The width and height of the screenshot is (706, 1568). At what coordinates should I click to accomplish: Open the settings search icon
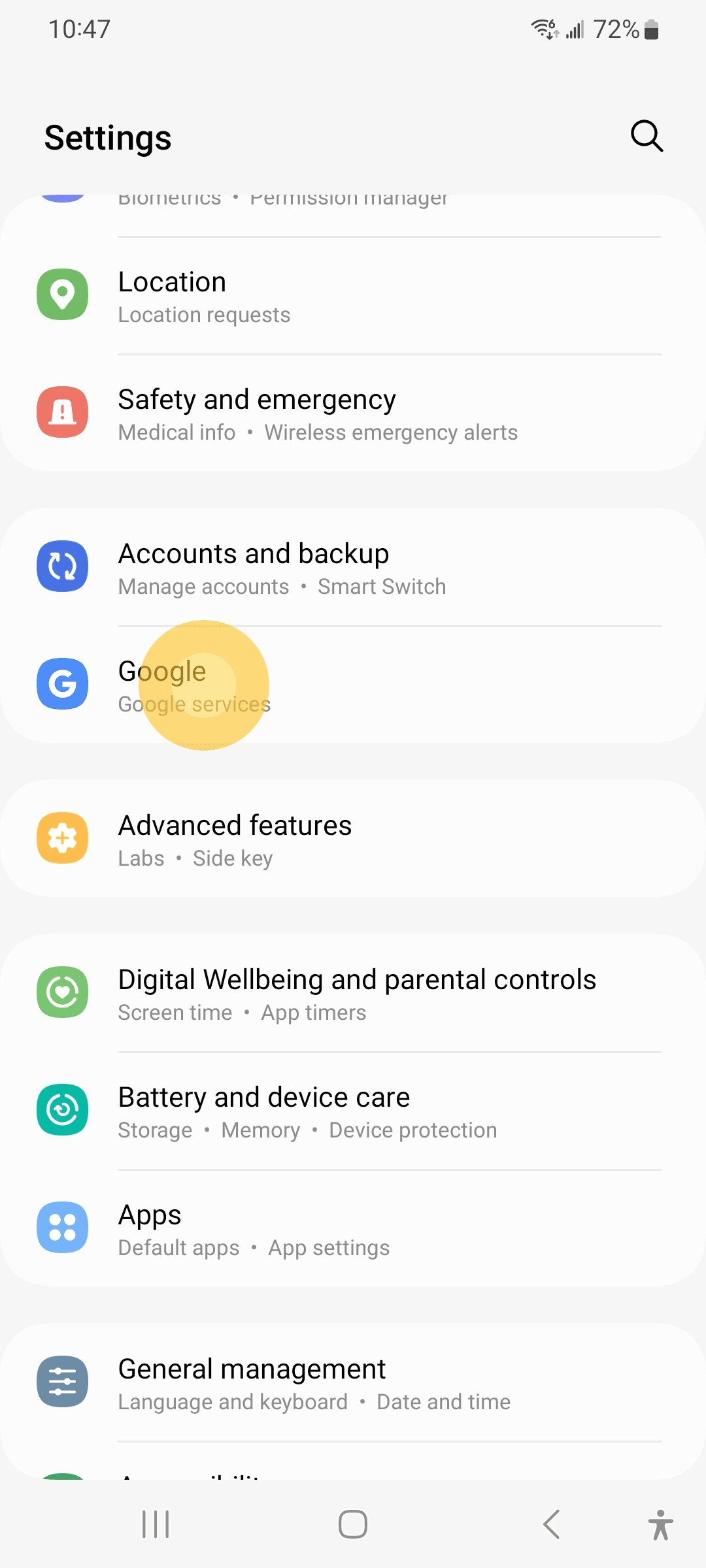coord(647,136)
